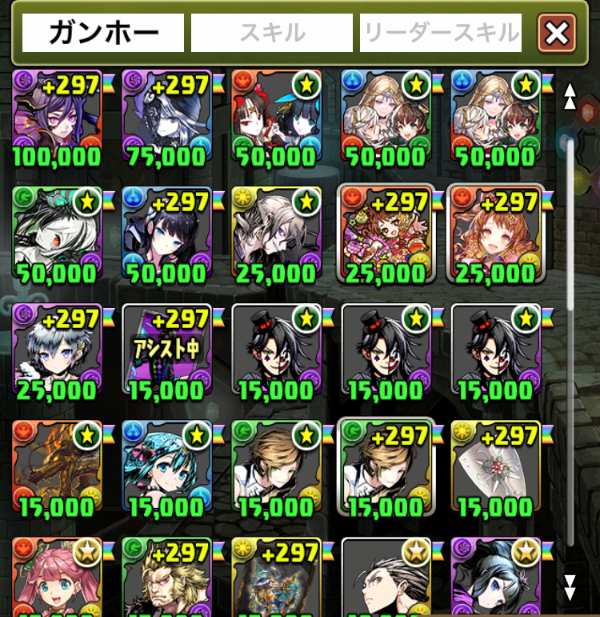Image resolution: width=600 pixels, height=617 pixels.
Task: Open the リーダースキル tab
Action: 440,34
